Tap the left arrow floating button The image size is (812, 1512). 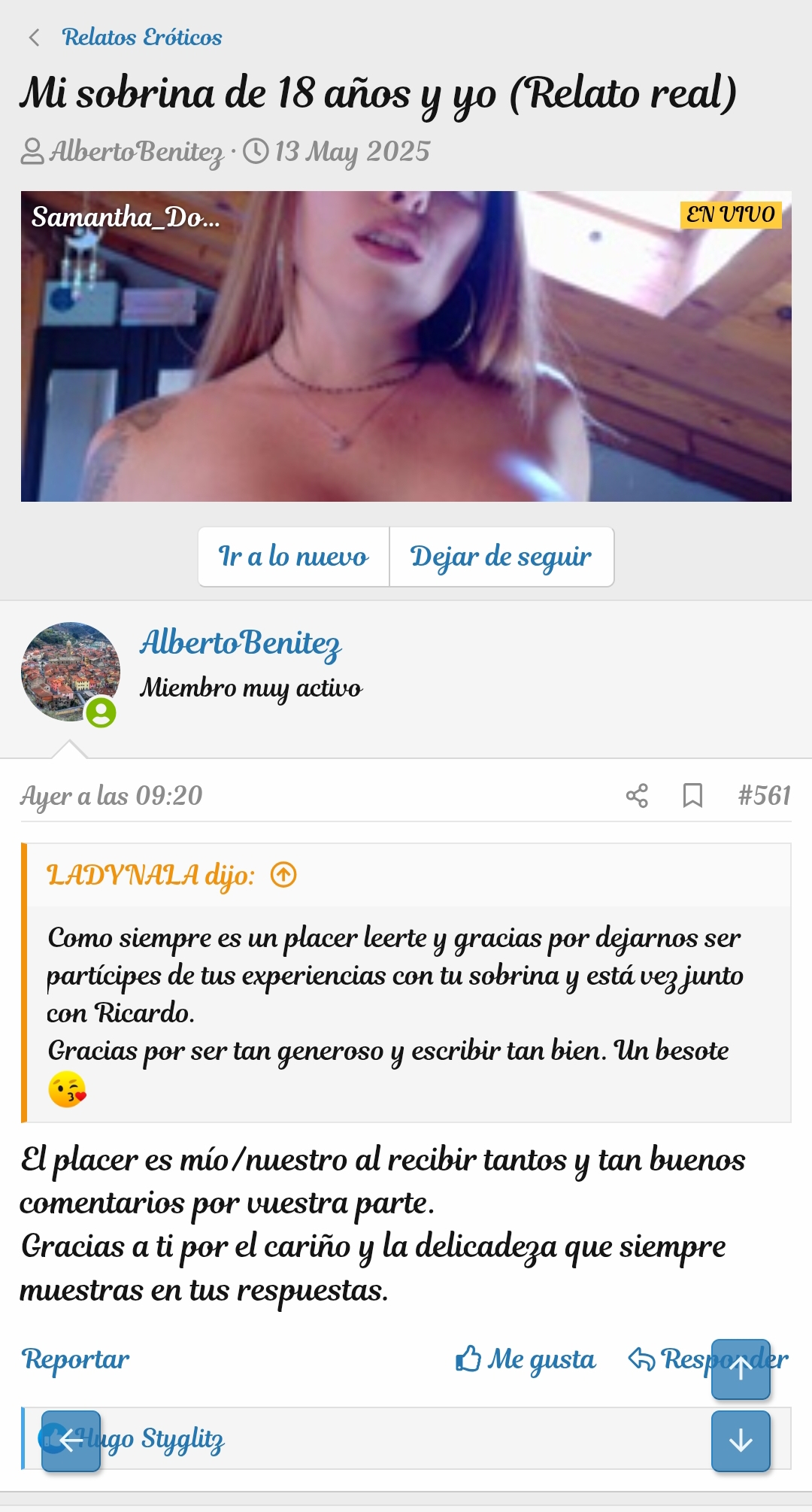tap(71, 1441)
